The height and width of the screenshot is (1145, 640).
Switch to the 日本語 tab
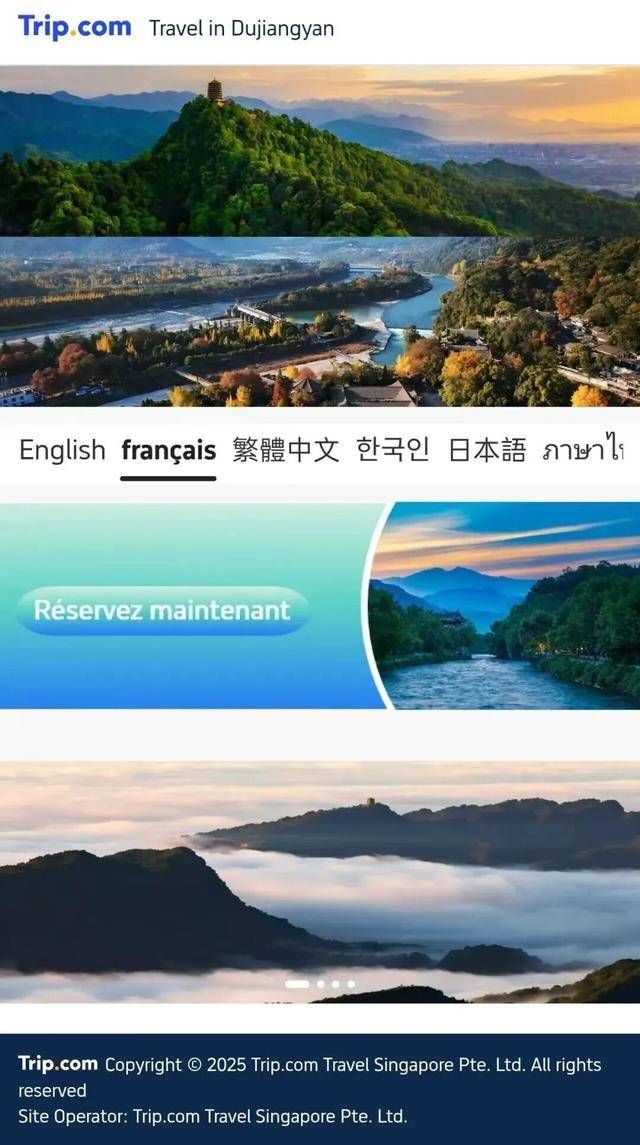click(487, 451)
